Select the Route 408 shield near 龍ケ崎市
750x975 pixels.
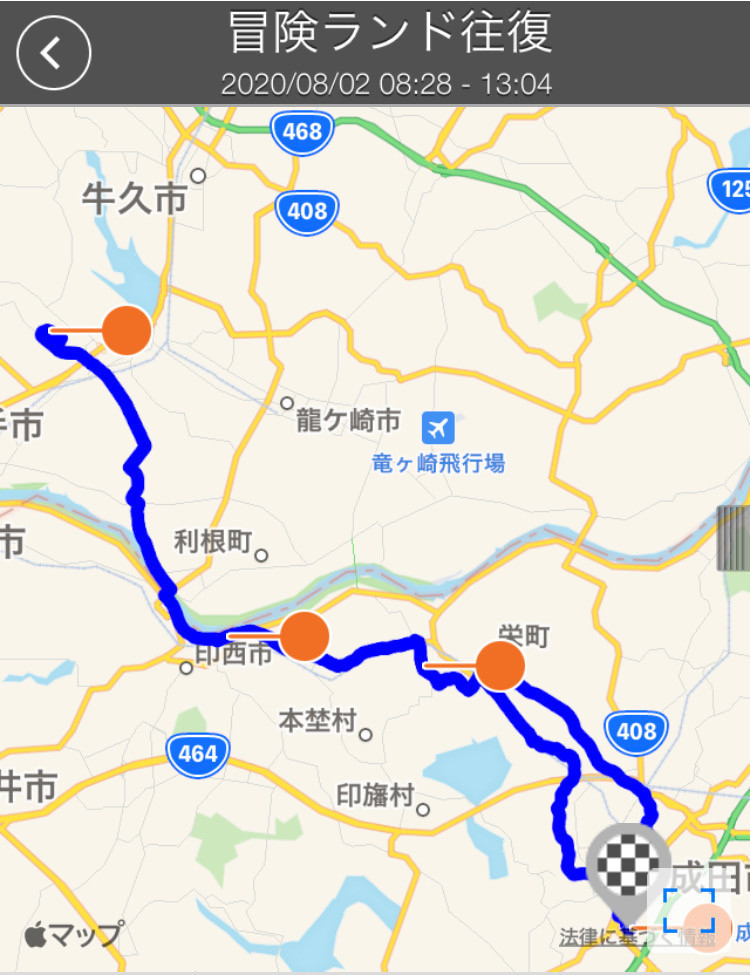point(307,211)
